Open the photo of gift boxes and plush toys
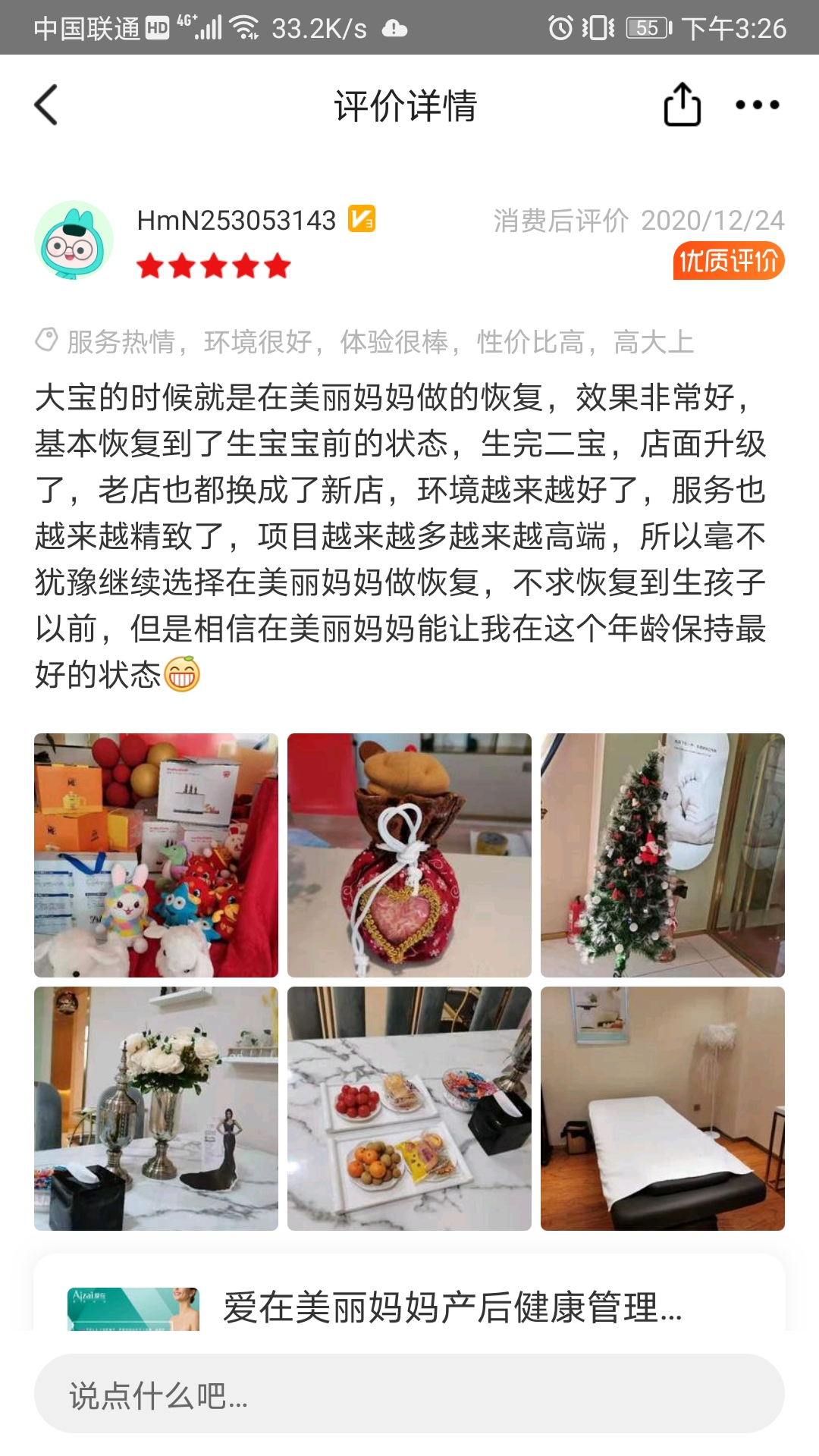Screen dimensions: 819x1456 [156, 855]
